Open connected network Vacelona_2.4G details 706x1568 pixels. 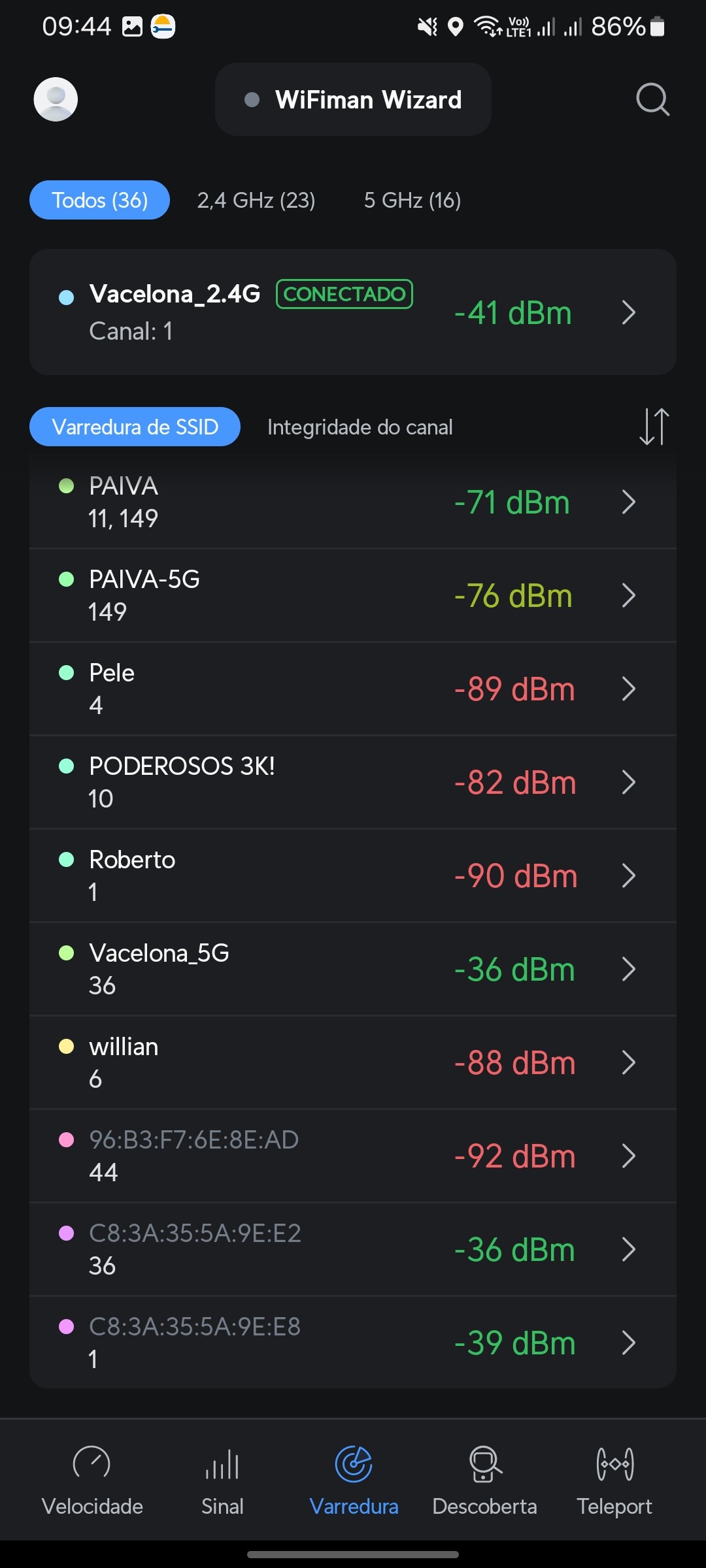point(353,312)
